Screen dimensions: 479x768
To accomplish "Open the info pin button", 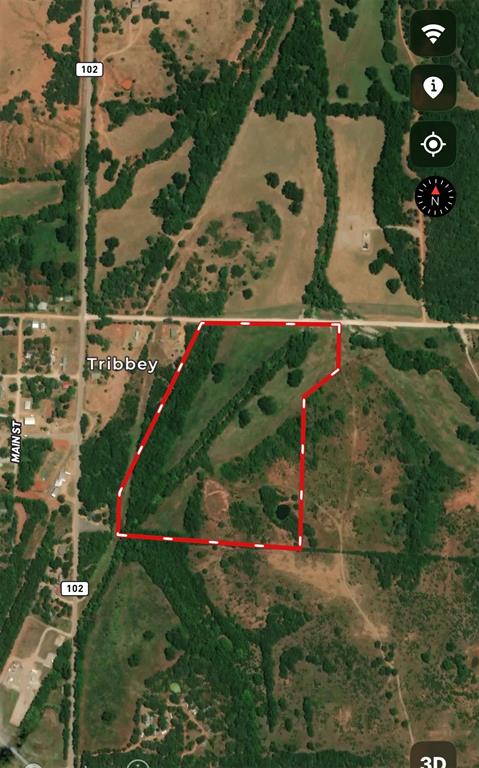I will click(x=433, y=88).
